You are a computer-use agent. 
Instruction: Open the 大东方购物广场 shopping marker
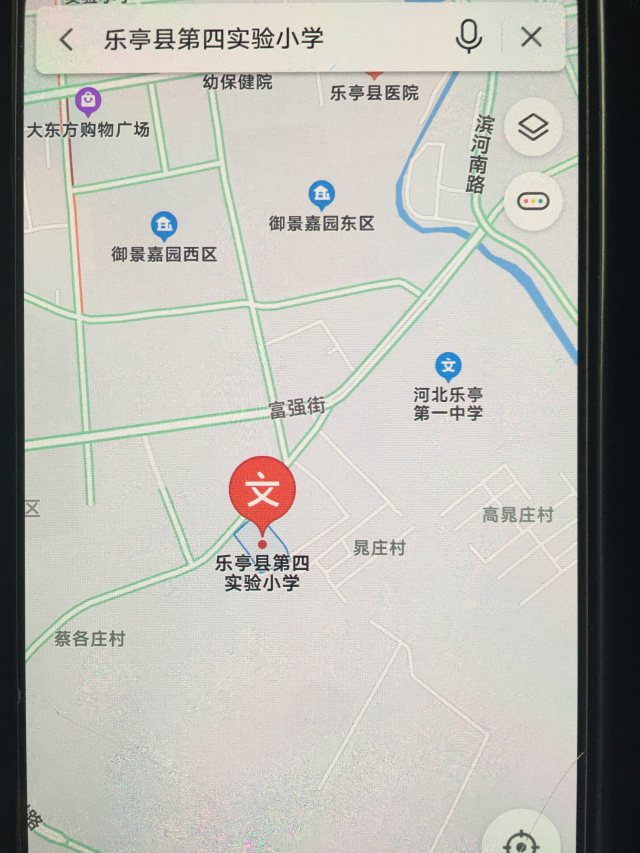click(x=88, y=100)
